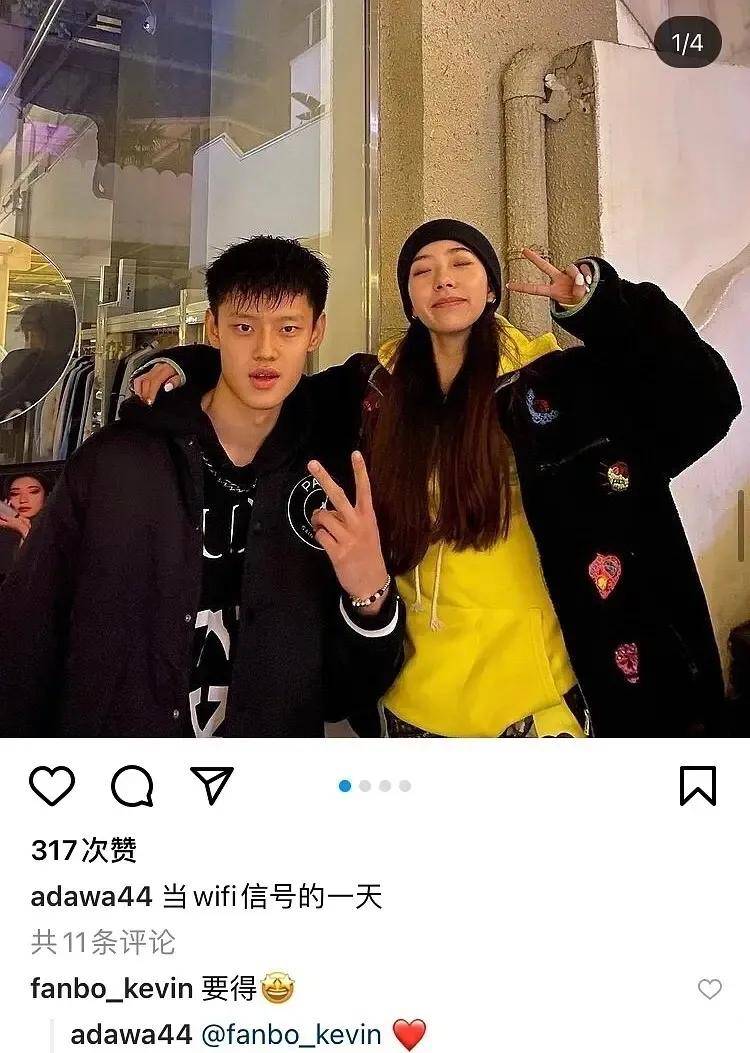Open the comment bubble icon

point(131,786)
